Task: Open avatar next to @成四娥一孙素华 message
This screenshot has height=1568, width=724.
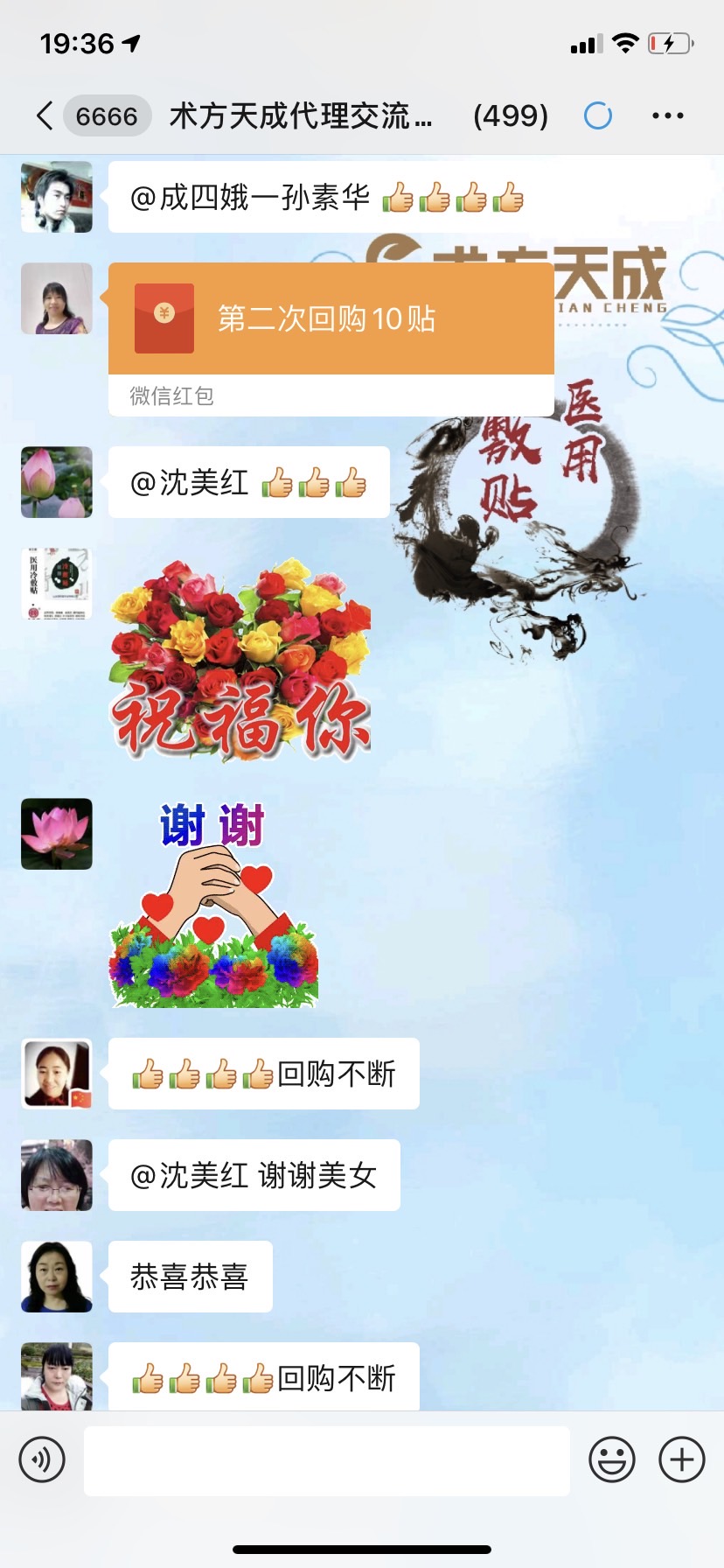Action: point(57,197)
